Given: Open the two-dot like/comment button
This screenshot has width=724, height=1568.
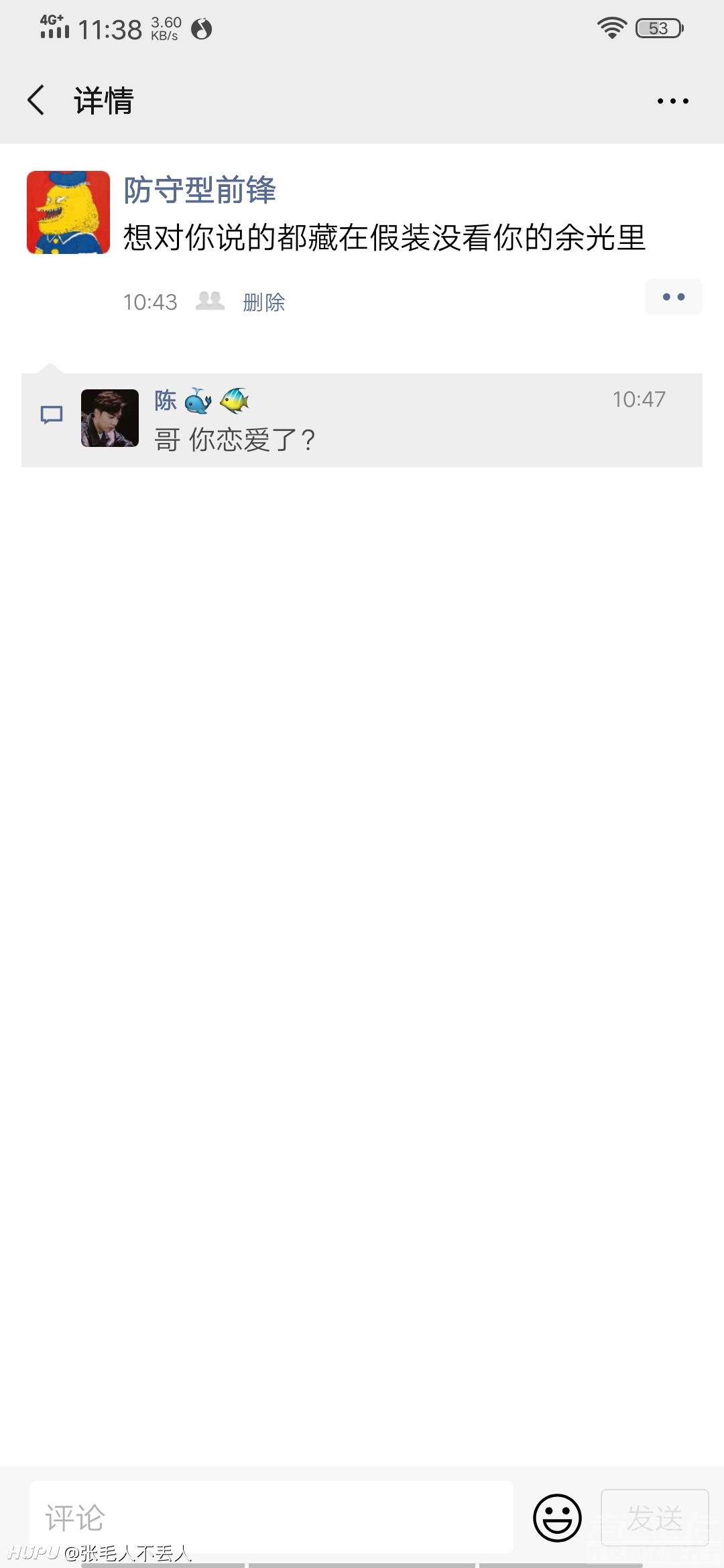Looking at the screenshot, I should (673, 297).
